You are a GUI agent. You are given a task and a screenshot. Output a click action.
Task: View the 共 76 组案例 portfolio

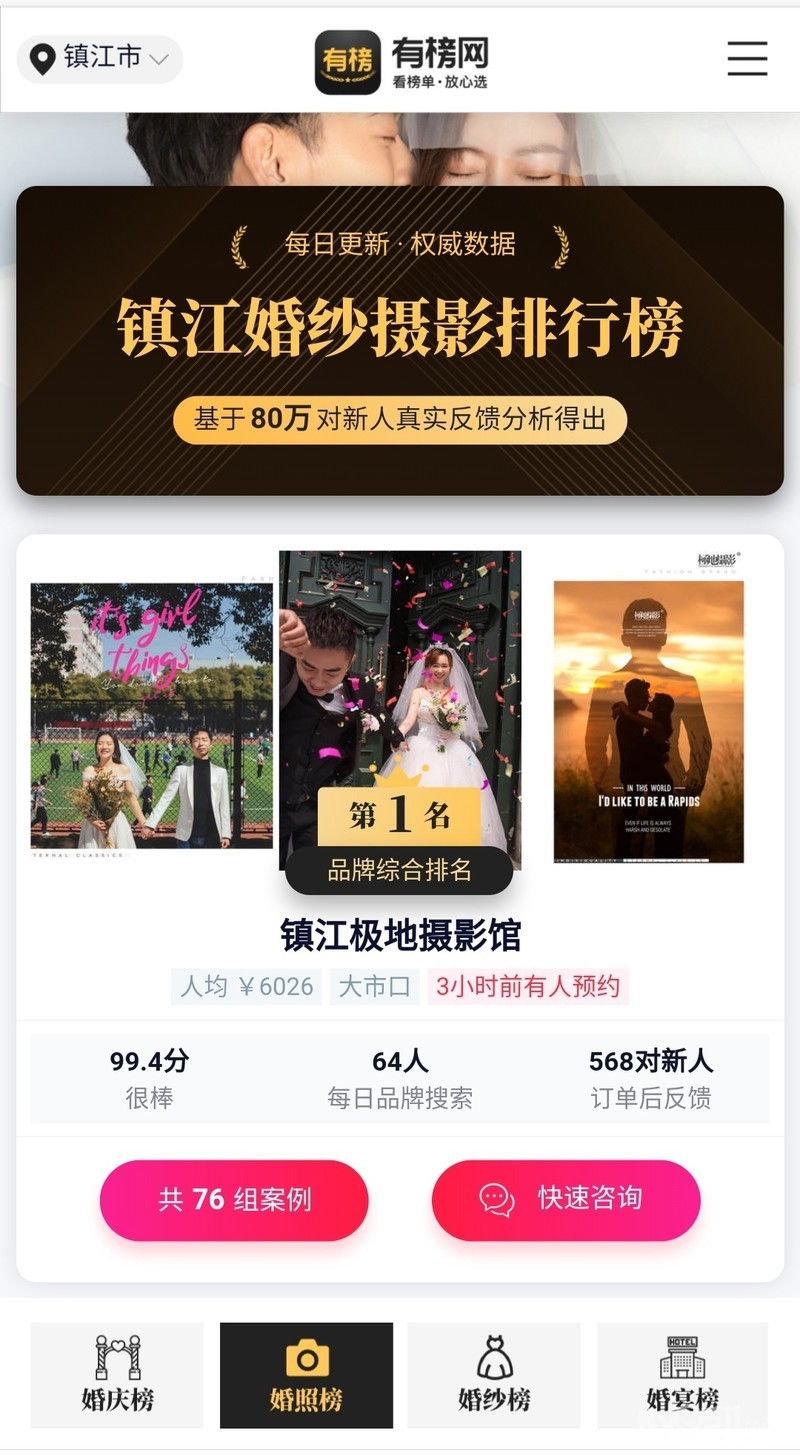pyautogui.click(x=234, y=1199)
